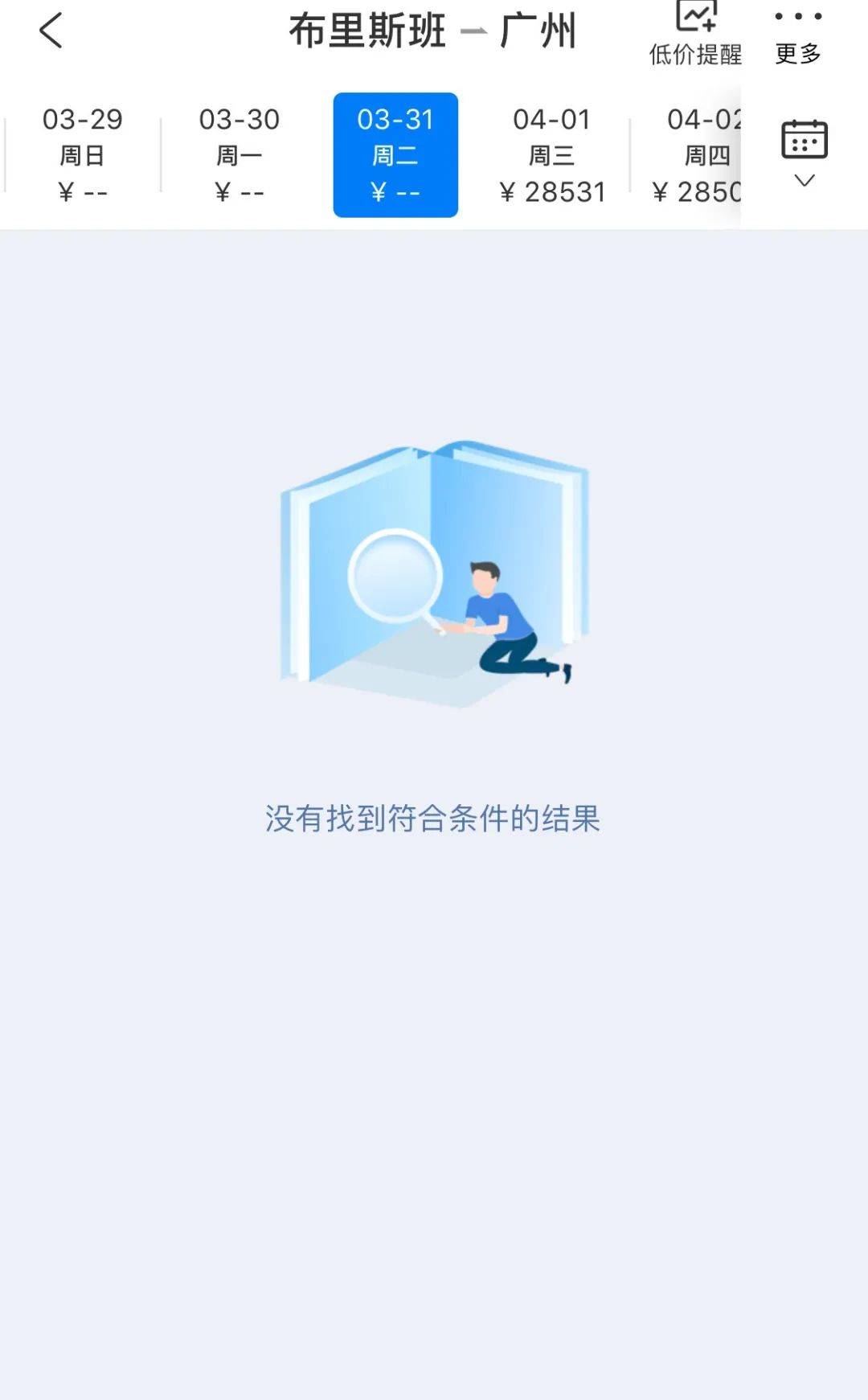The image size is (868, 1400).
Task: Open the low price alert (低价提醒)
Action: click(x=695, y=34)
